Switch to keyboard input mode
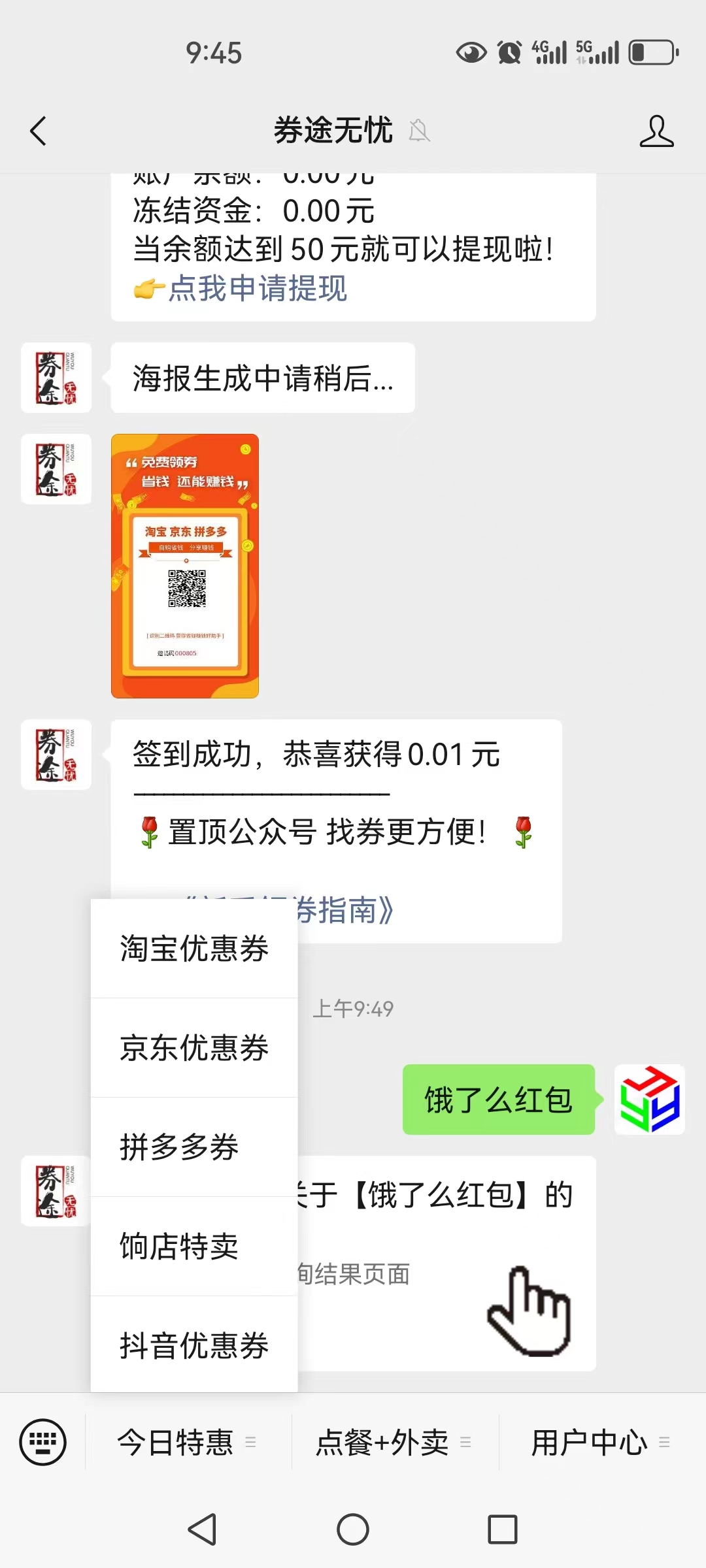This screenshot has height=1568, width=706. [x=43, y=1442]
